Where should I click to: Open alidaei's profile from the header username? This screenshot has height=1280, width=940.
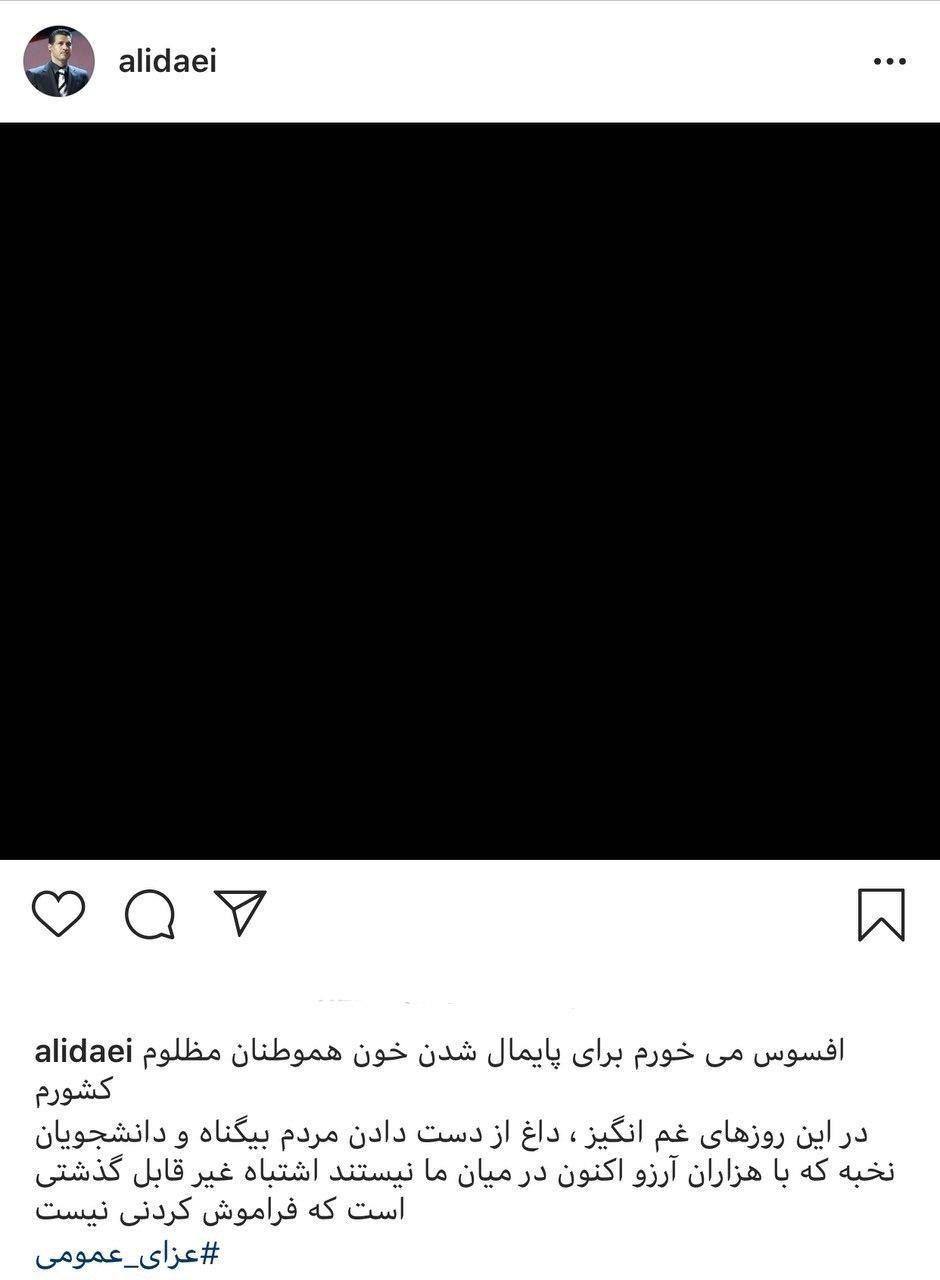click(165, 58)
